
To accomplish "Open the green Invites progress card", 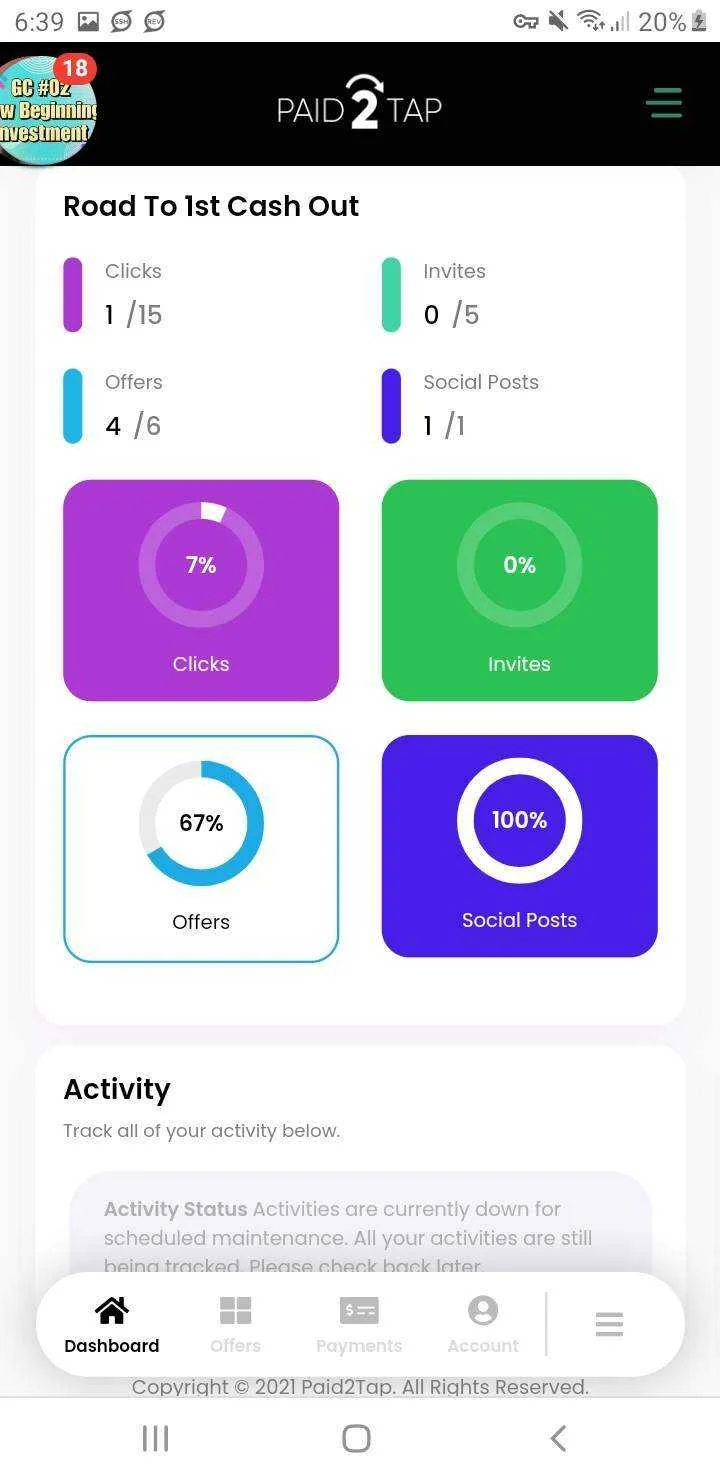I will [x=519, y=590].
